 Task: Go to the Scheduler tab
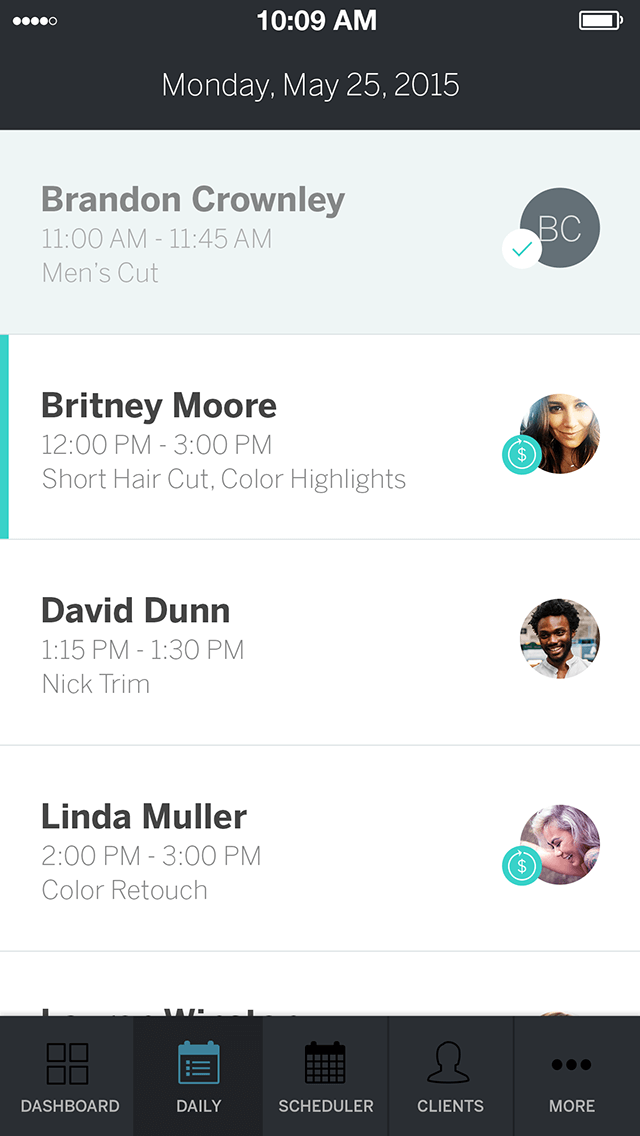tap(325, 1076)
